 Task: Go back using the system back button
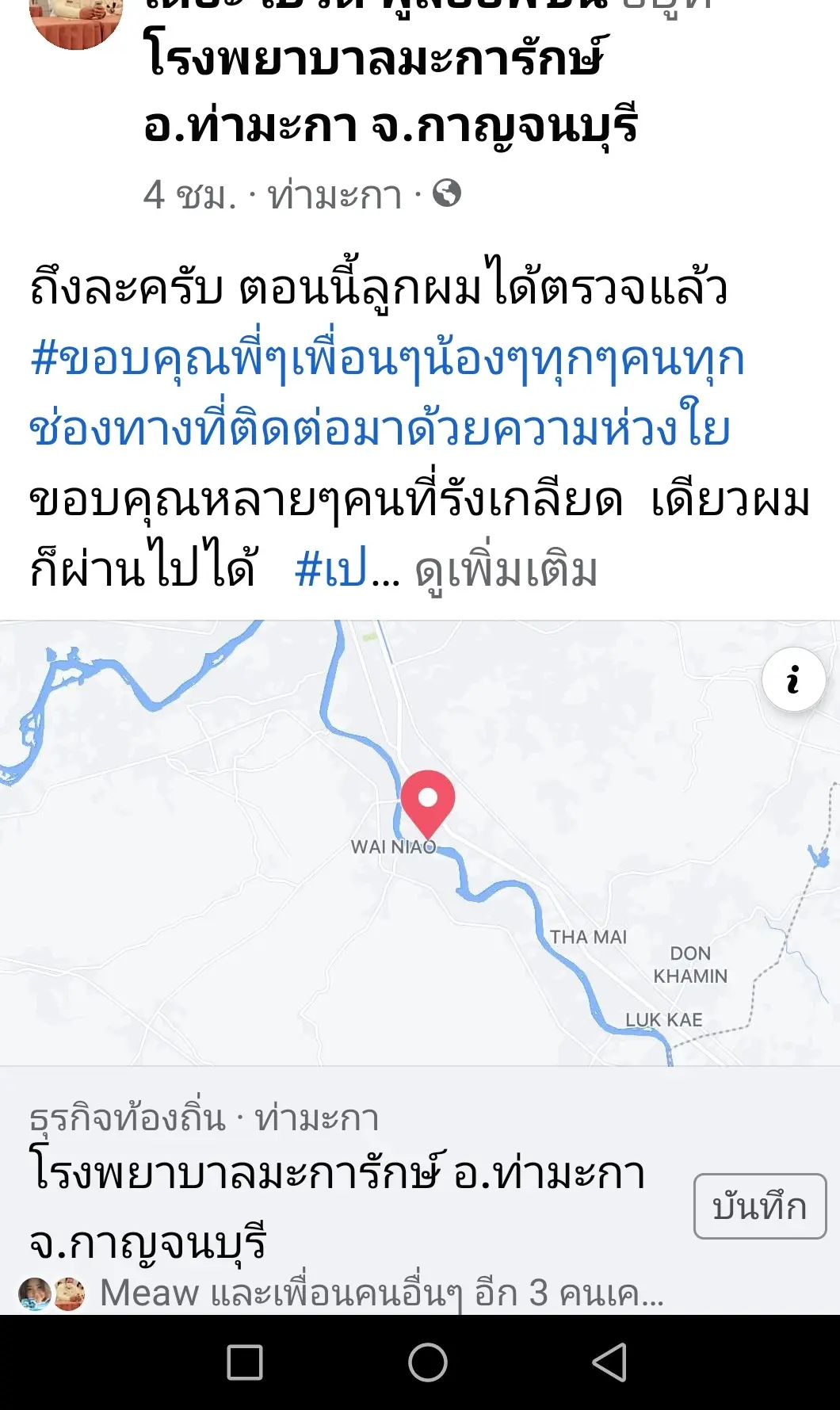coord(609,1362)
